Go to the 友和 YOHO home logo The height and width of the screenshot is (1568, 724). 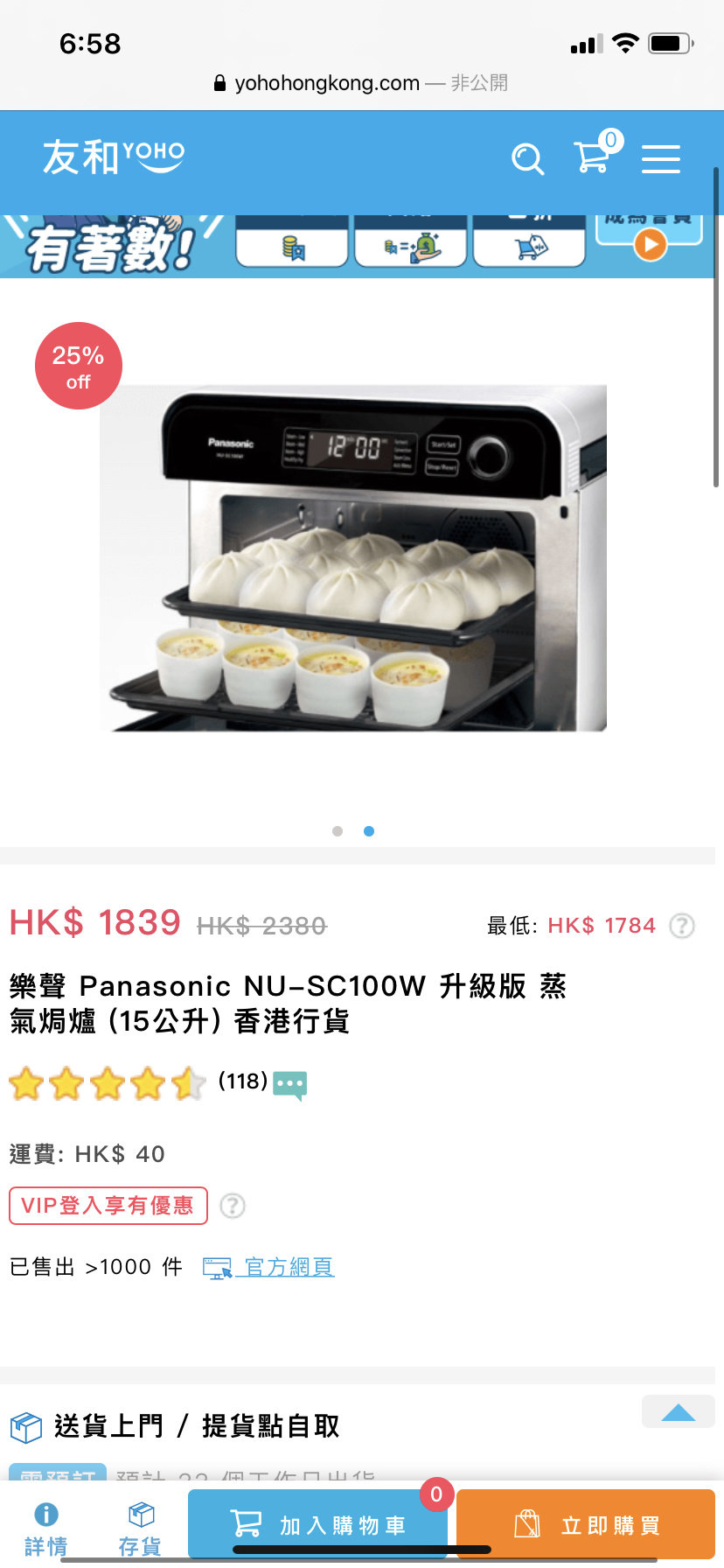114,157
